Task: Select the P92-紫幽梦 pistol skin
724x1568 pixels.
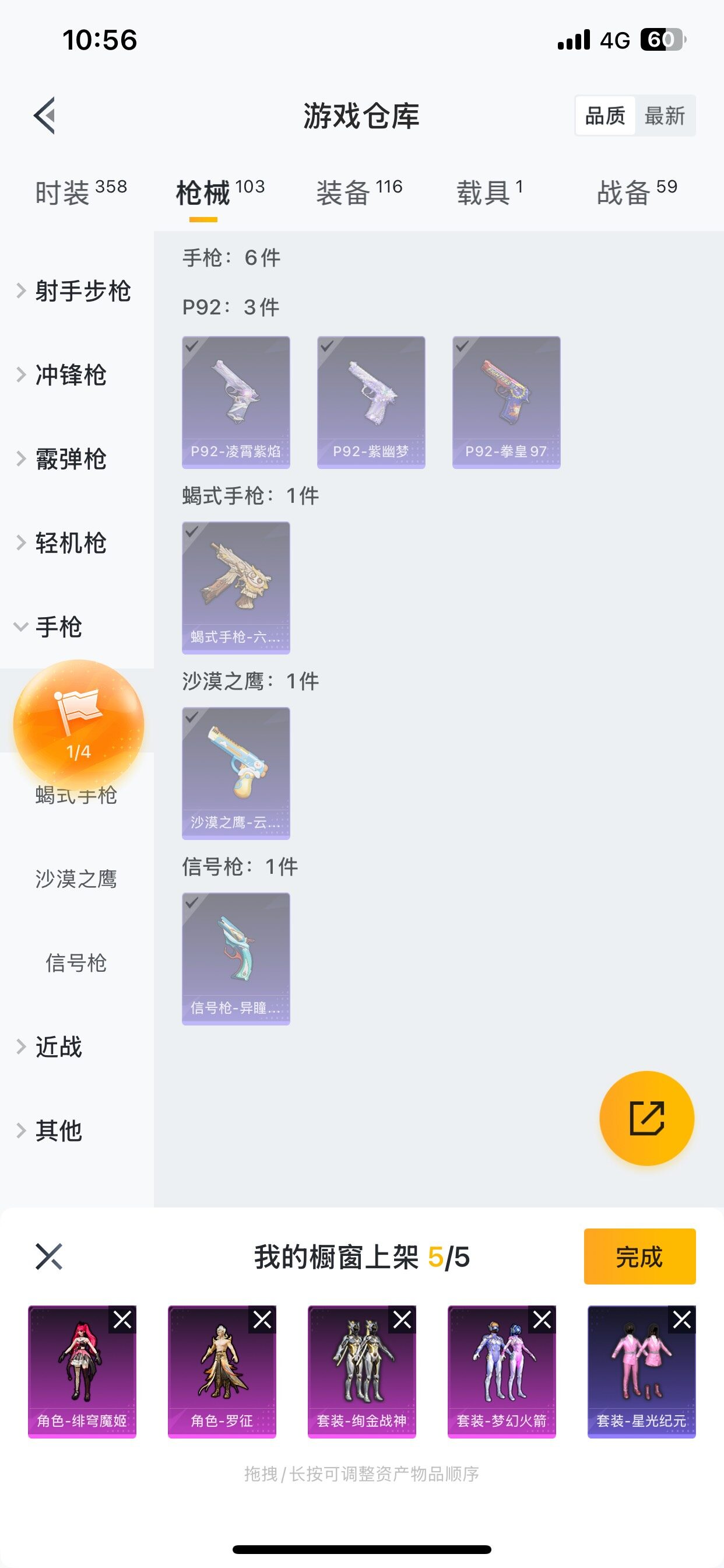Action: coord(371,402)
